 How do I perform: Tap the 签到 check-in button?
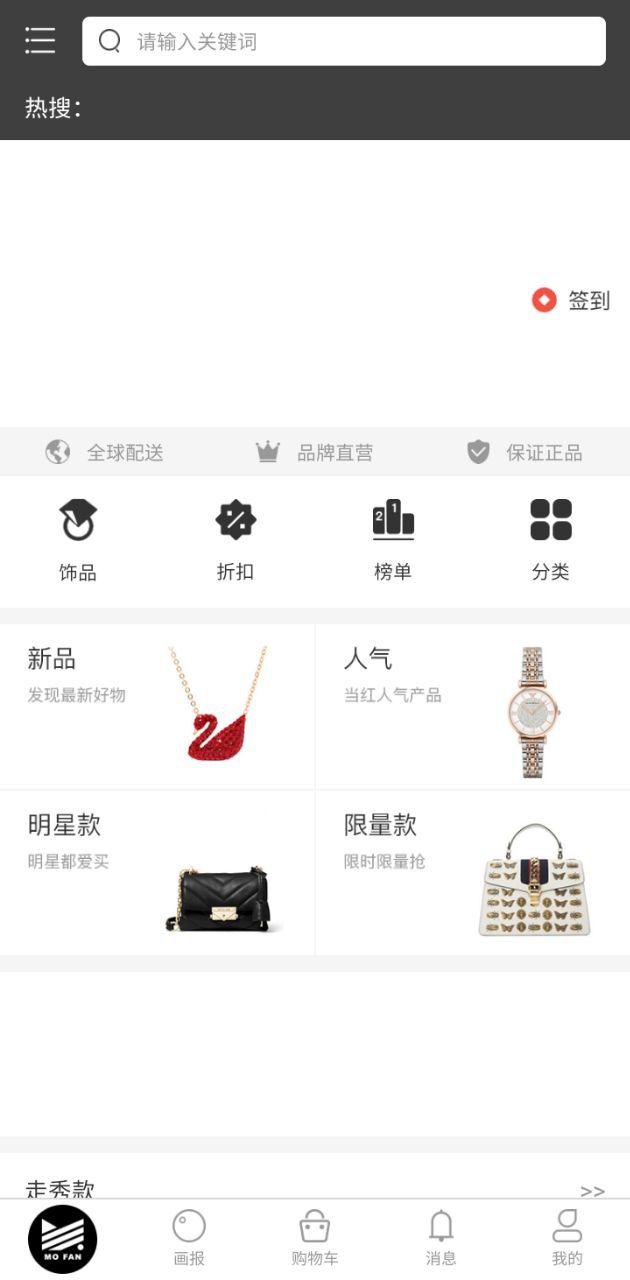point(571,300)
